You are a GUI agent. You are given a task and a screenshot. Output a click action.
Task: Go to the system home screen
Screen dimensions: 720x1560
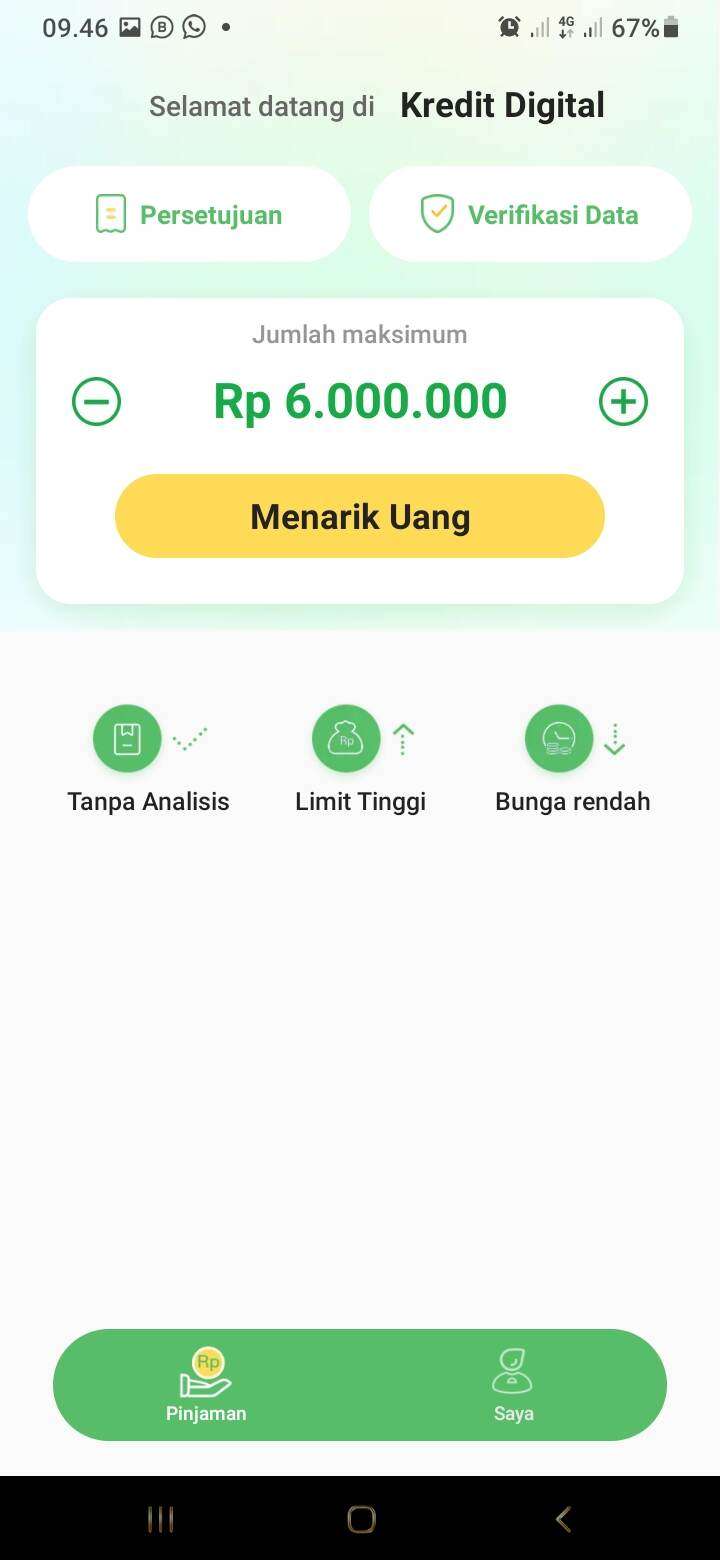coord(361,1520)
